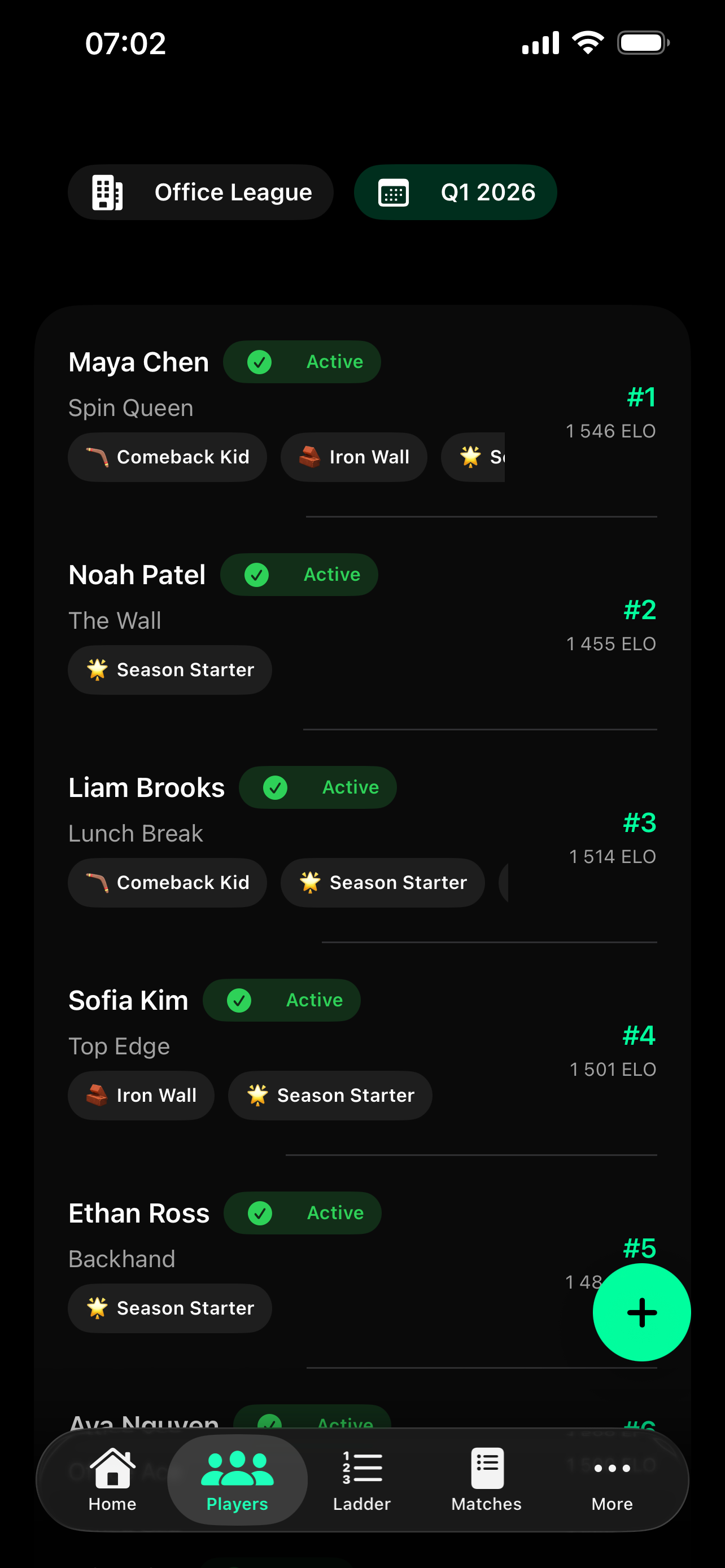
Task: Open the More menu tab
Action: [612, 1480]
